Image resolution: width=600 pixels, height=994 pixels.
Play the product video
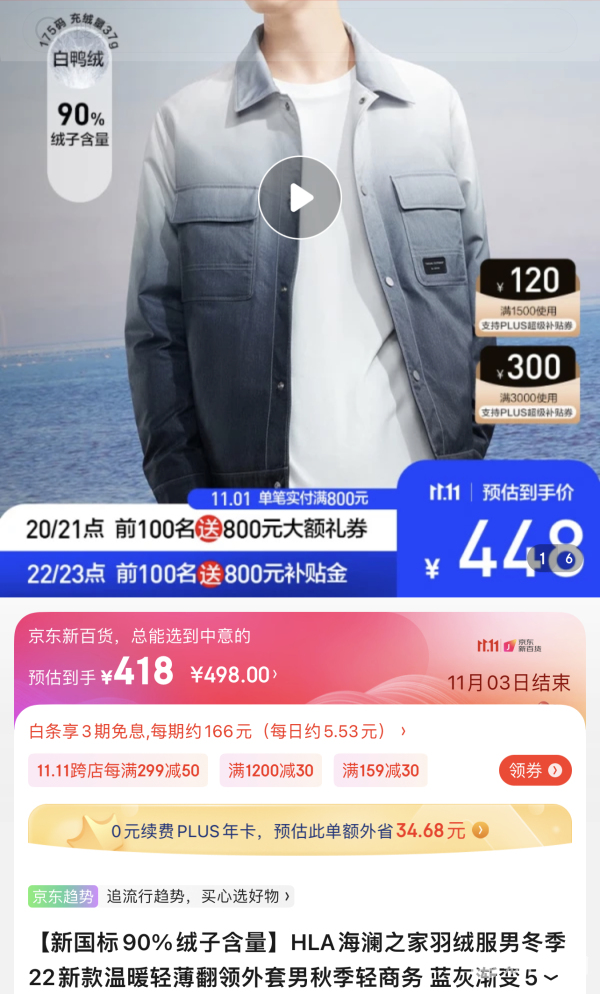tap(300, 198)
